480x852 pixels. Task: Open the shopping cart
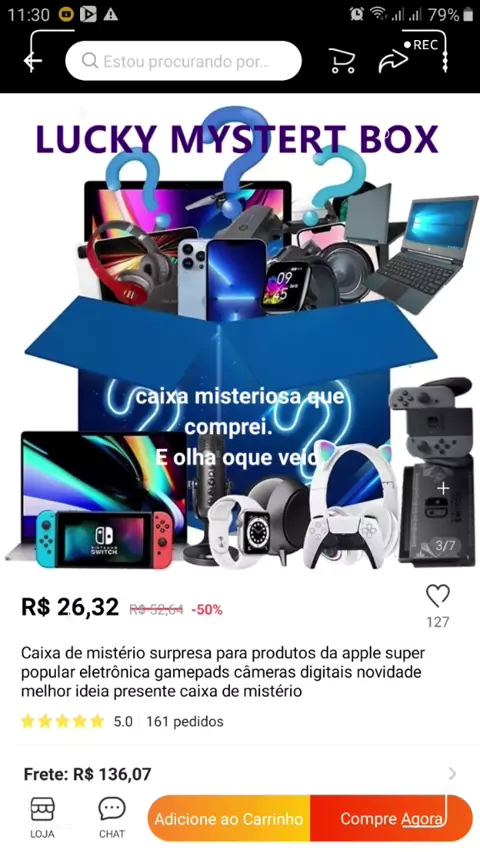pyautogui.click(x=342, y=61)
